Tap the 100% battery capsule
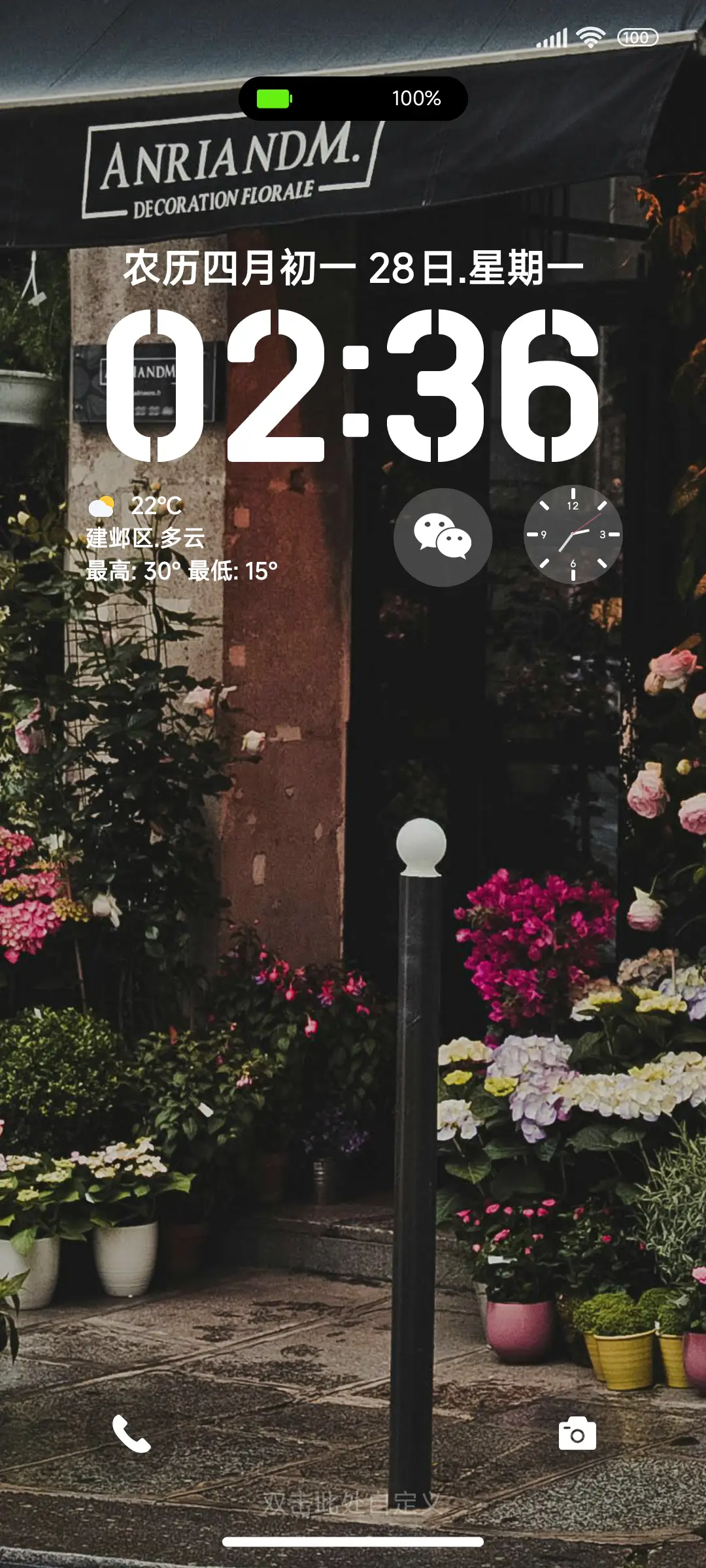This screenshot has height=1568, width=706. [353, 99]
